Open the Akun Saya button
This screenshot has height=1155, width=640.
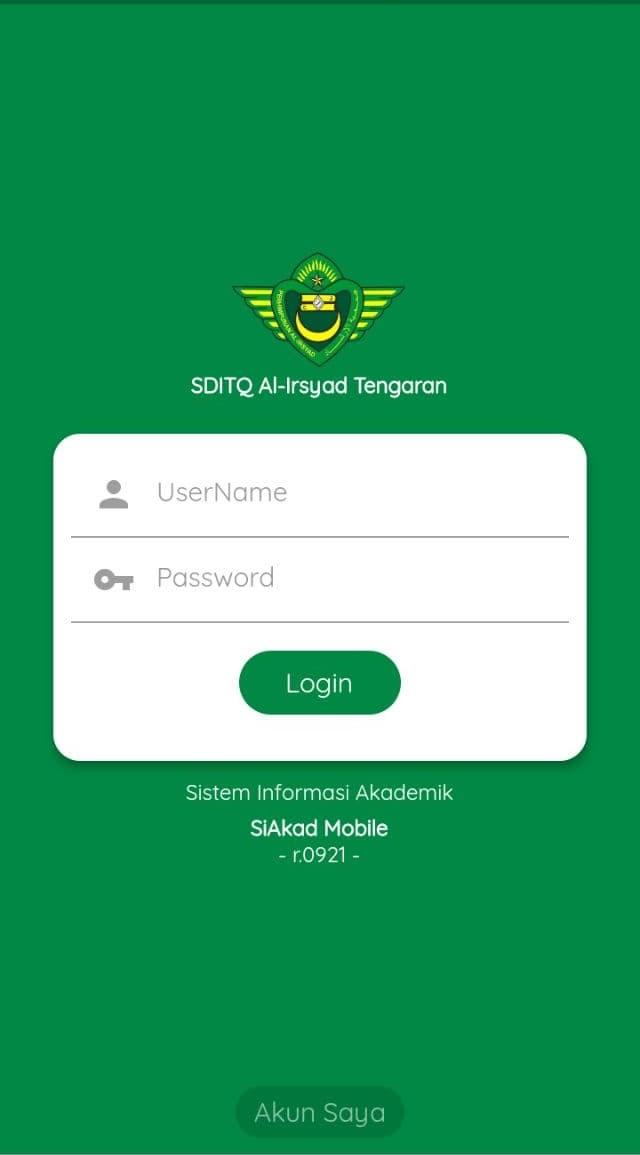point(319,1112)
